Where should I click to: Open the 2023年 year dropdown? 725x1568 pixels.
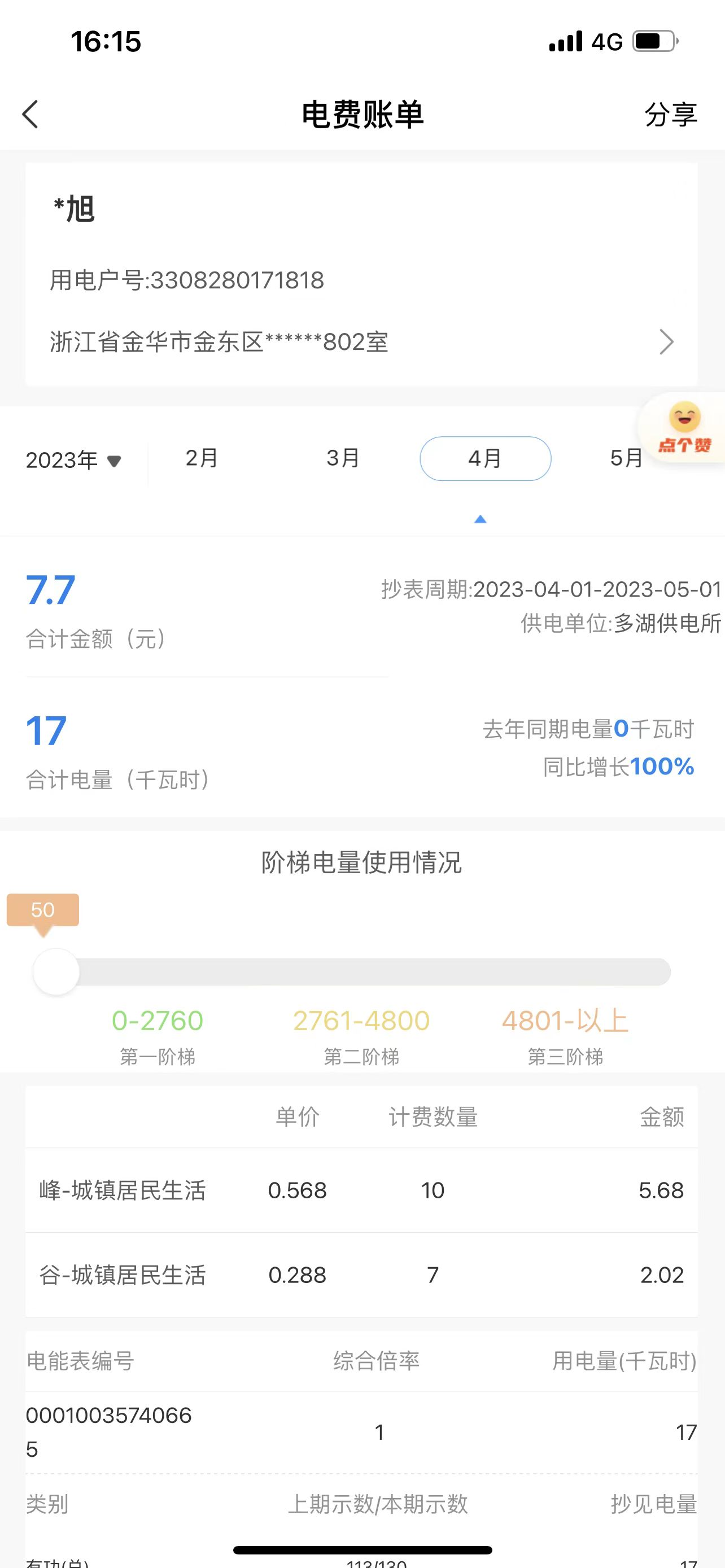coord(73,460)
